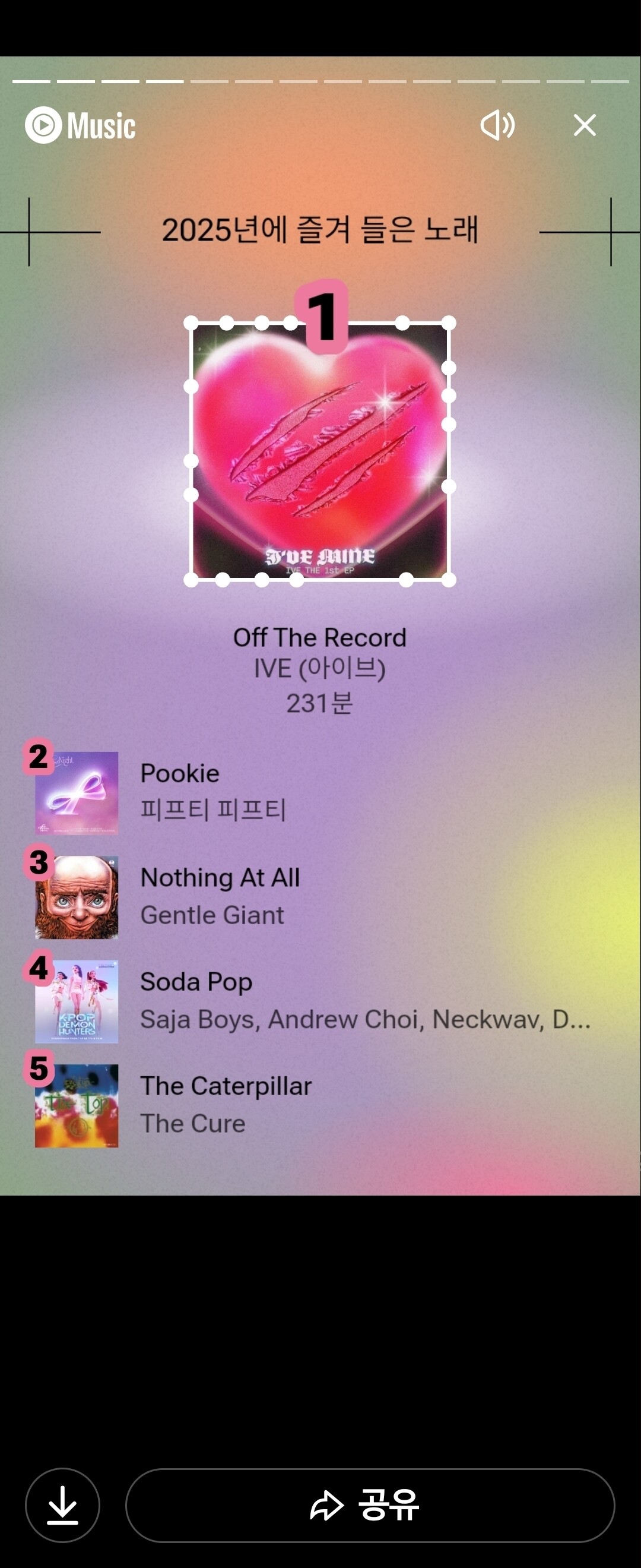Mute the recap sound with the speaker icon

497,125
